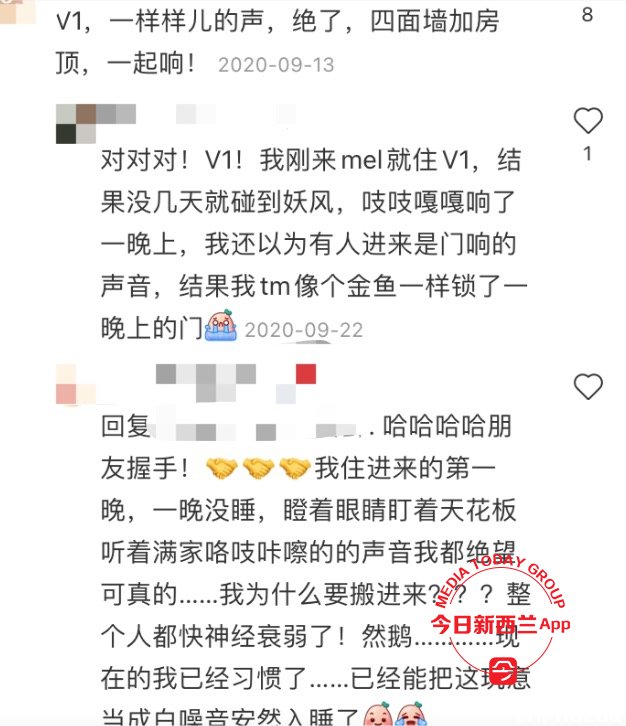Viewport: 626px width, 726px height.
Task: Like the comment starting with 对对对！V1
Action: 587,121
